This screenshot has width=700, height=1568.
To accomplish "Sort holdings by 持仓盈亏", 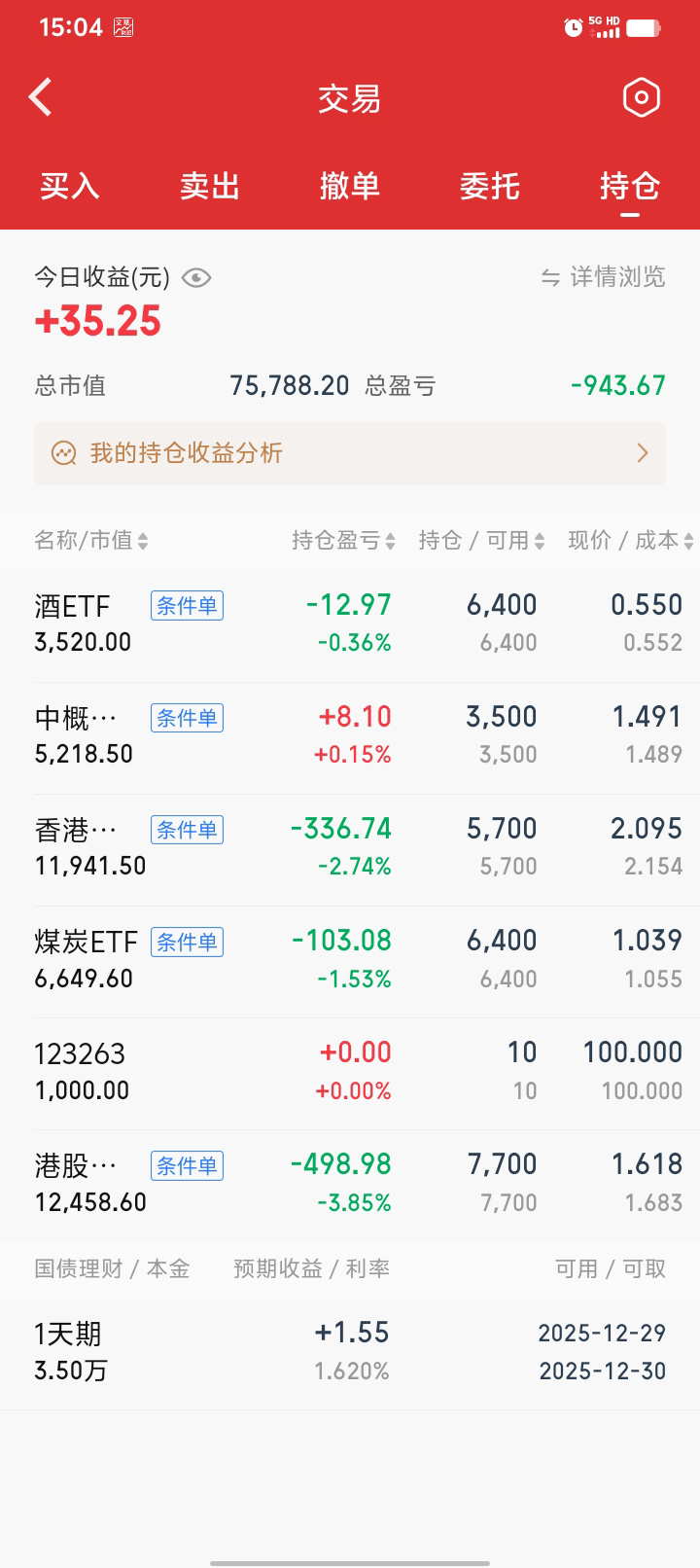I will pos(343,541).
